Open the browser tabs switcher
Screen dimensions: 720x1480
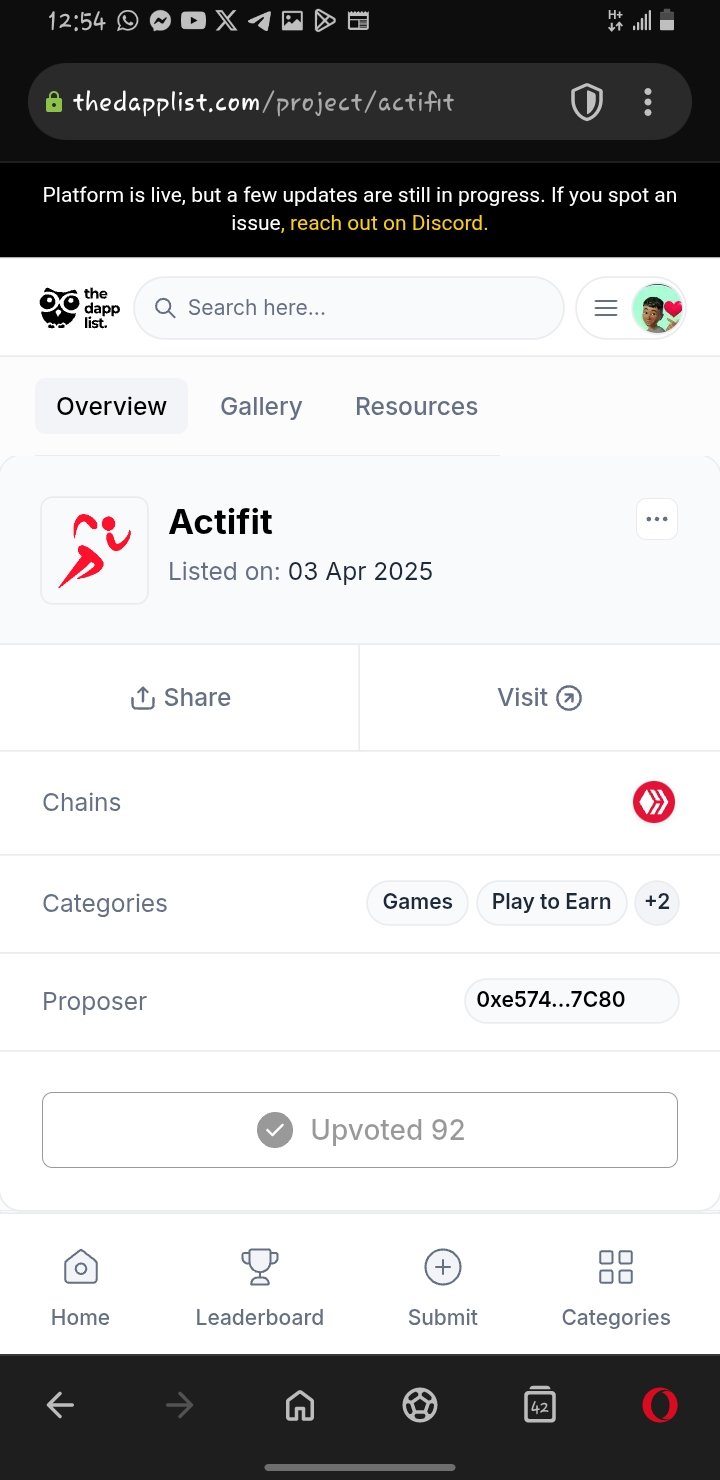pyautogui.click(x=540, y=1405)
